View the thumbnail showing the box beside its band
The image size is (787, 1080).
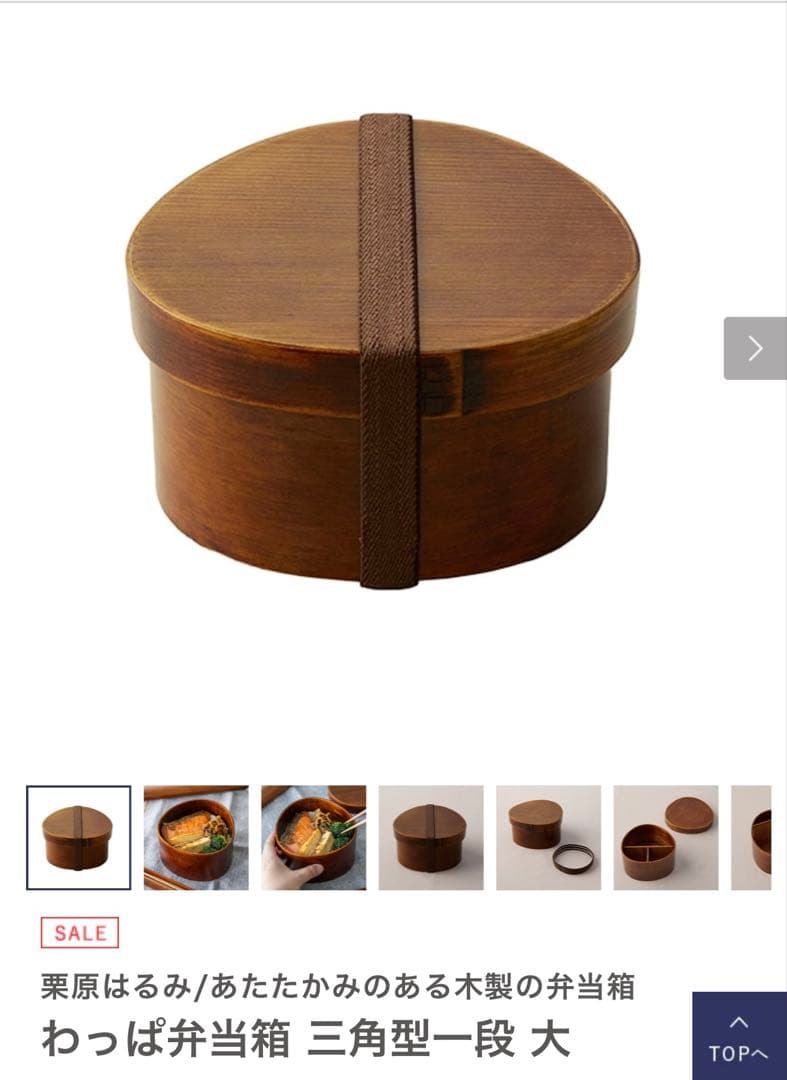(x=548, y=838)
